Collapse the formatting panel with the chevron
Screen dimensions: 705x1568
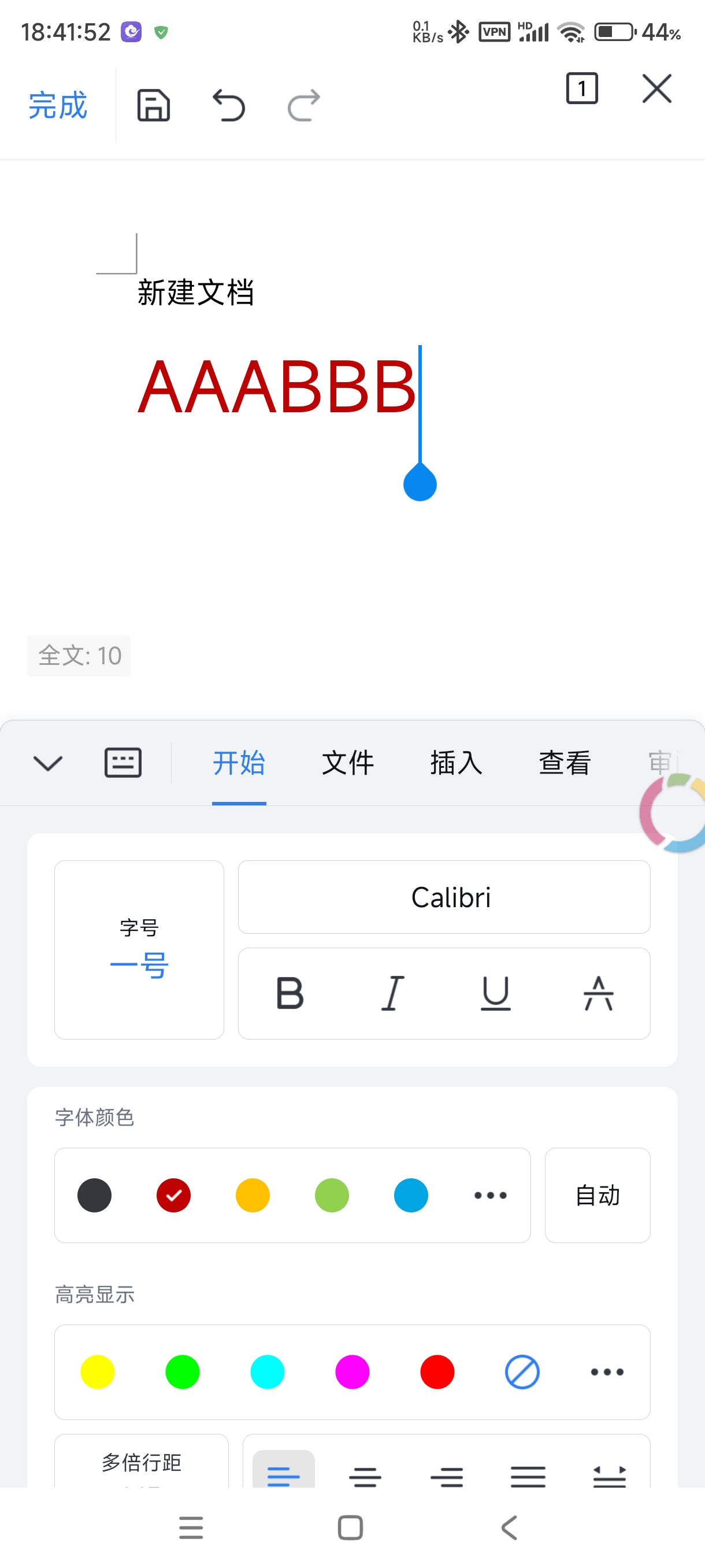(48, 762)
